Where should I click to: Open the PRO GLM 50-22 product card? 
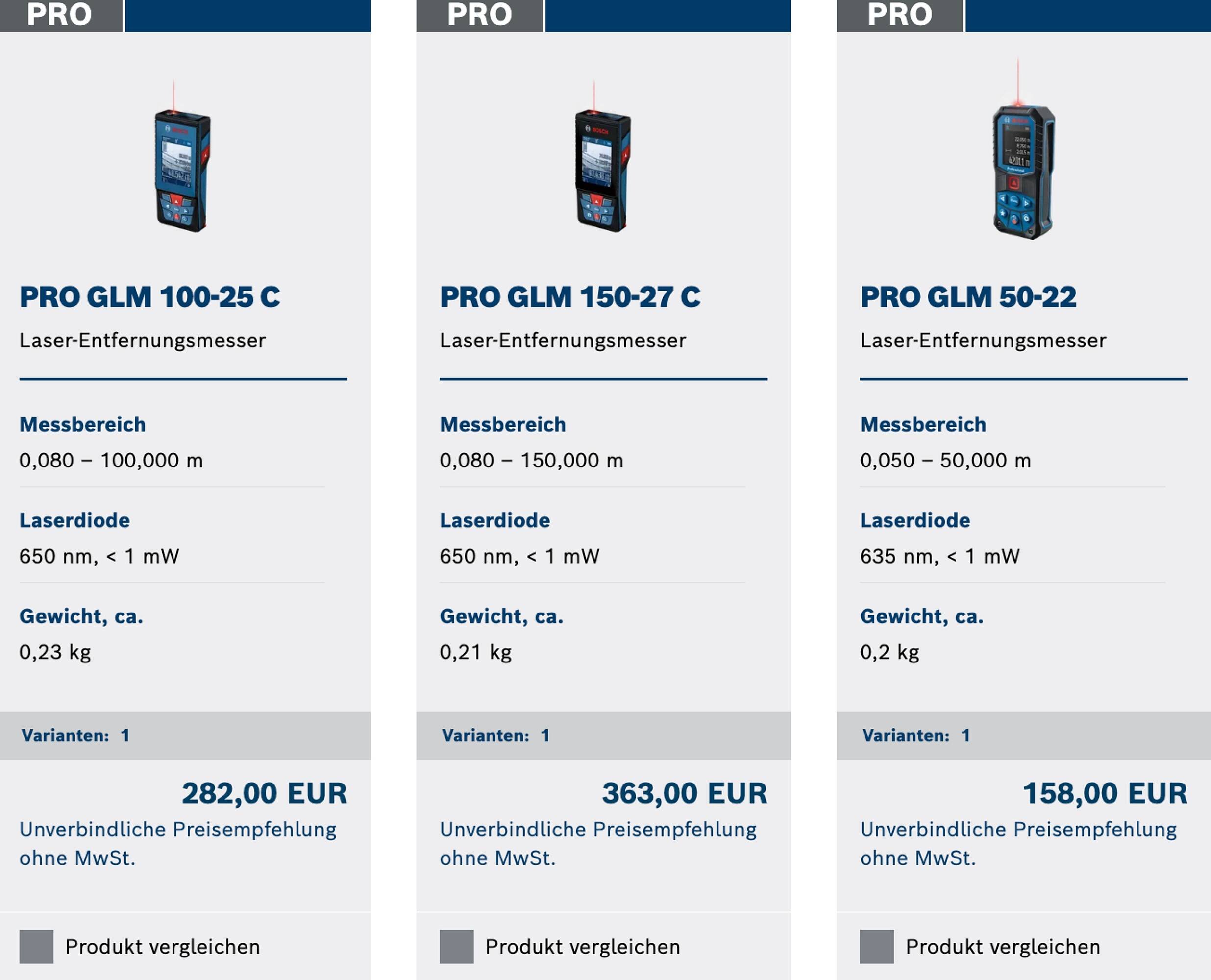[967, 297]
